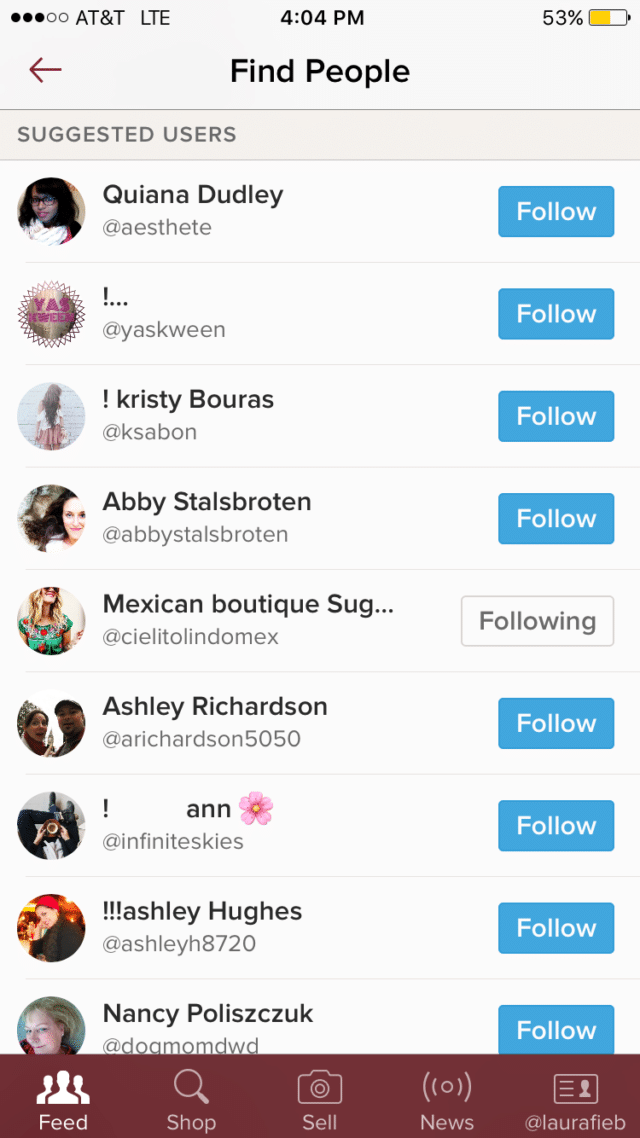View the Mexican boutique @cielitolindomex profile

[320, 621]
